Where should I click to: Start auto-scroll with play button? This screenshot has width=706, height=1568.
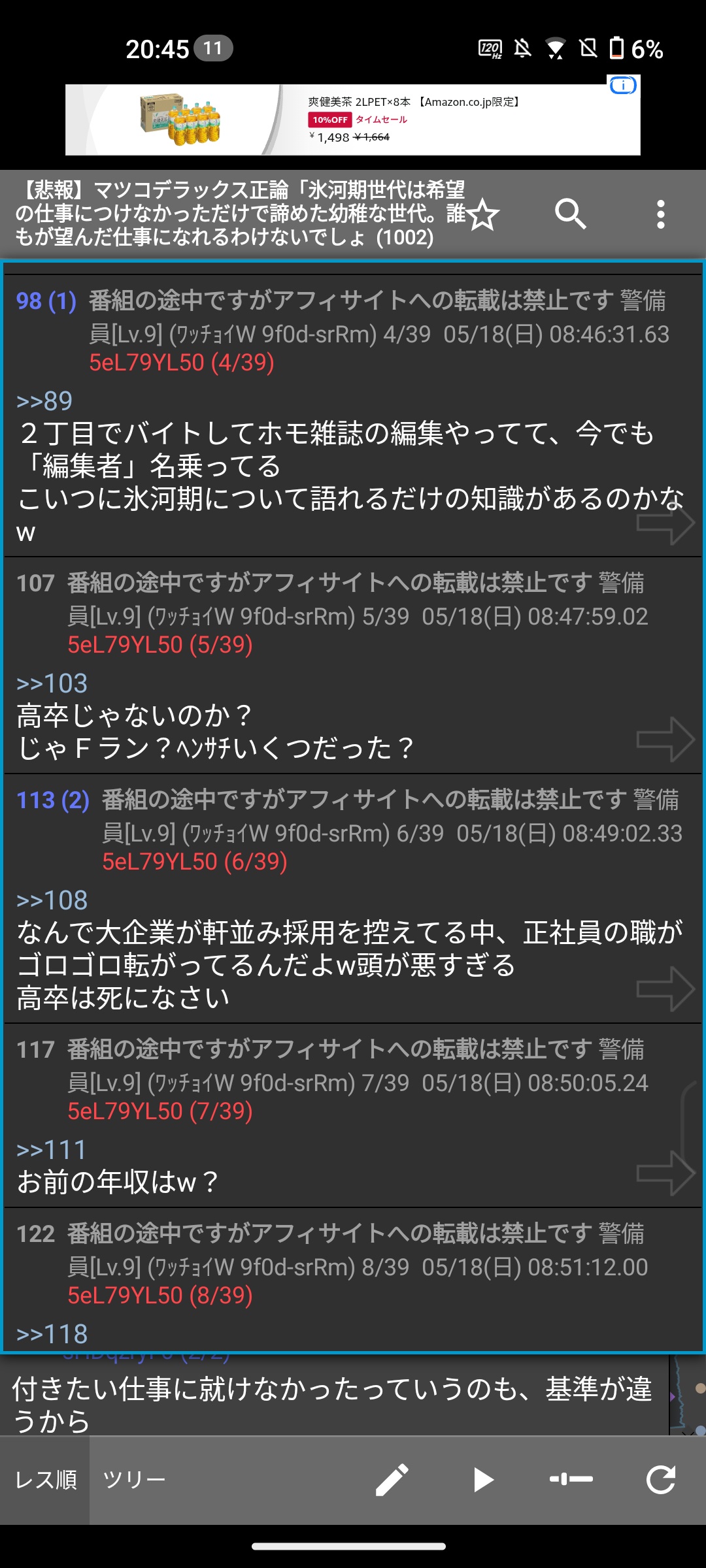pos(482,1480)
